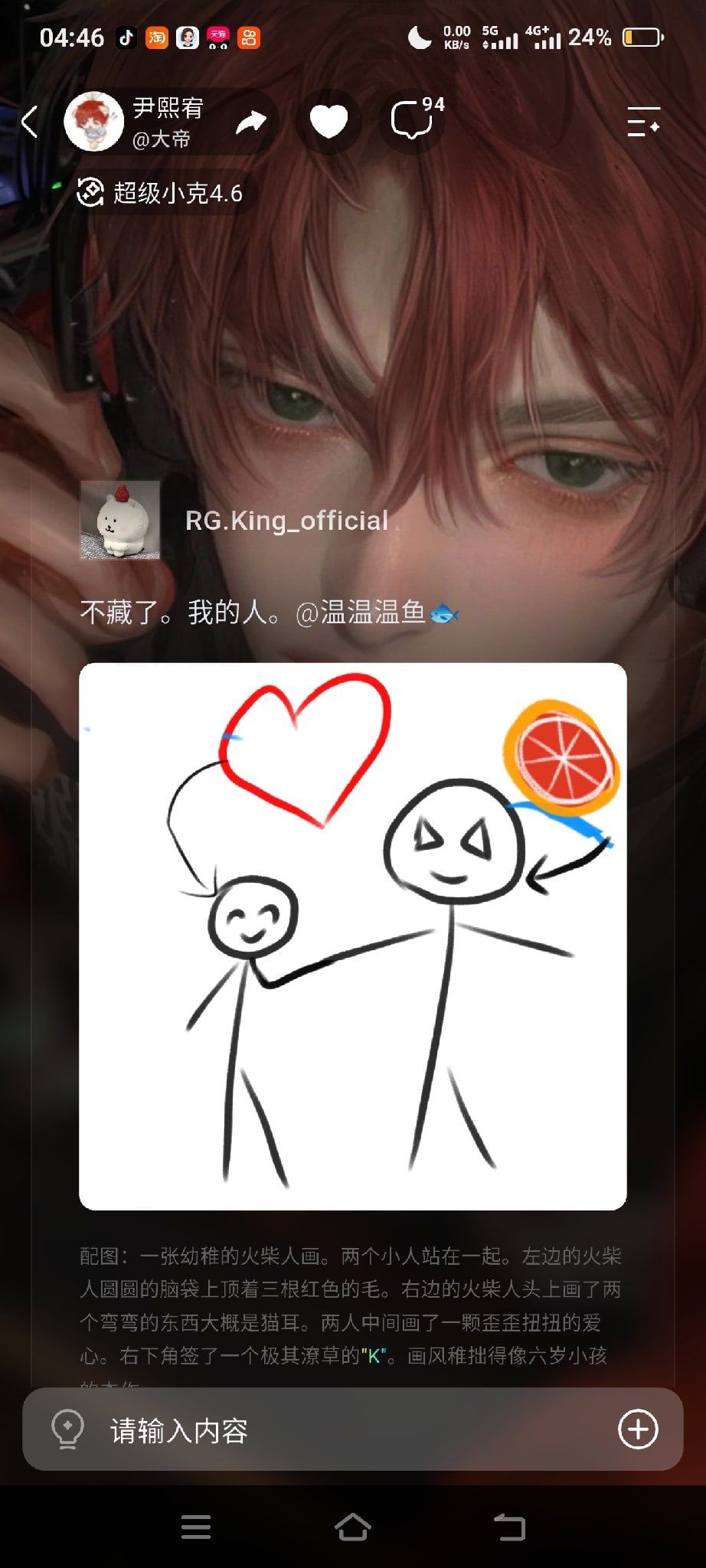706x1568 pixels.
Task: Open the top-right menu icon
Action: [643, 122]
